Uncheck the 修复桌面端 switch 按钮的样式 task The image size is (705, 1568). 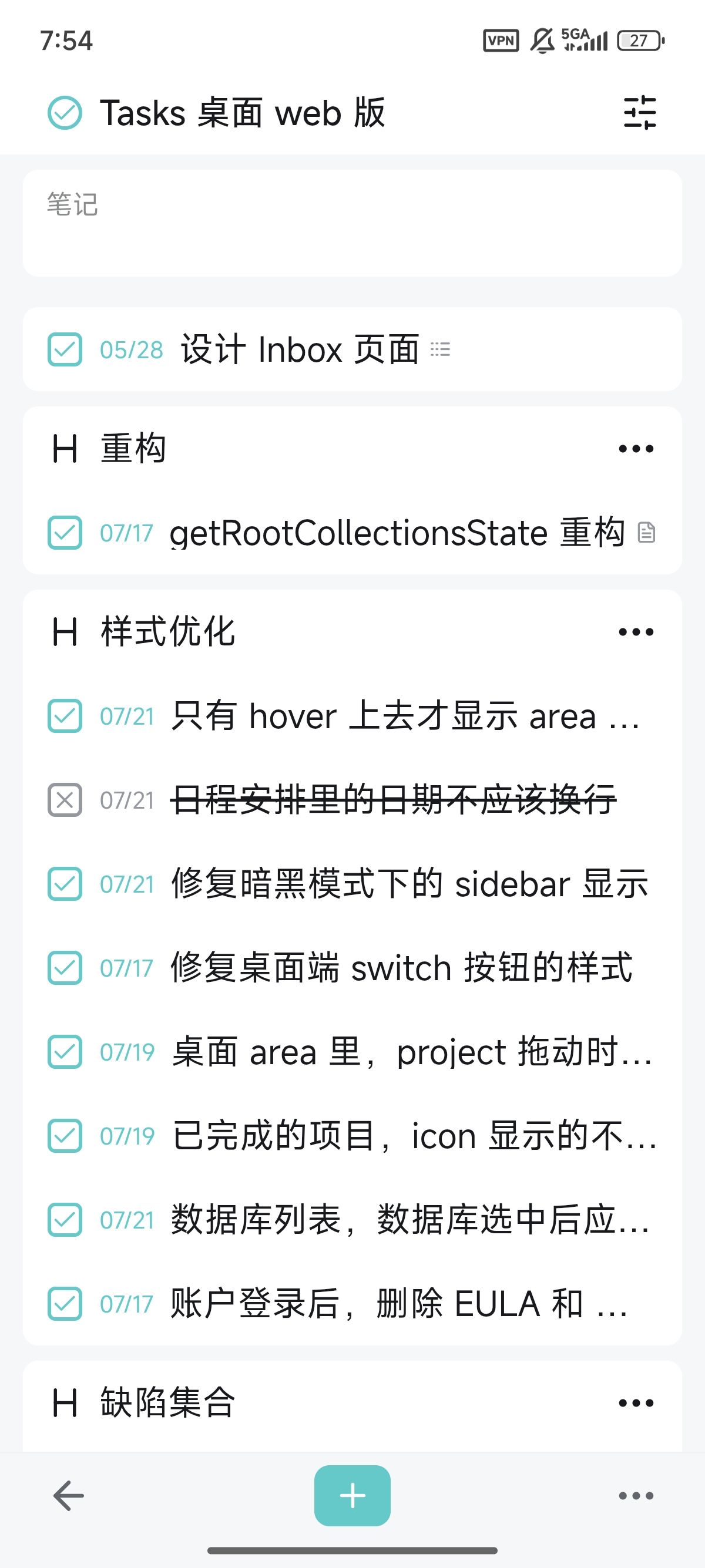coord(65,968)
